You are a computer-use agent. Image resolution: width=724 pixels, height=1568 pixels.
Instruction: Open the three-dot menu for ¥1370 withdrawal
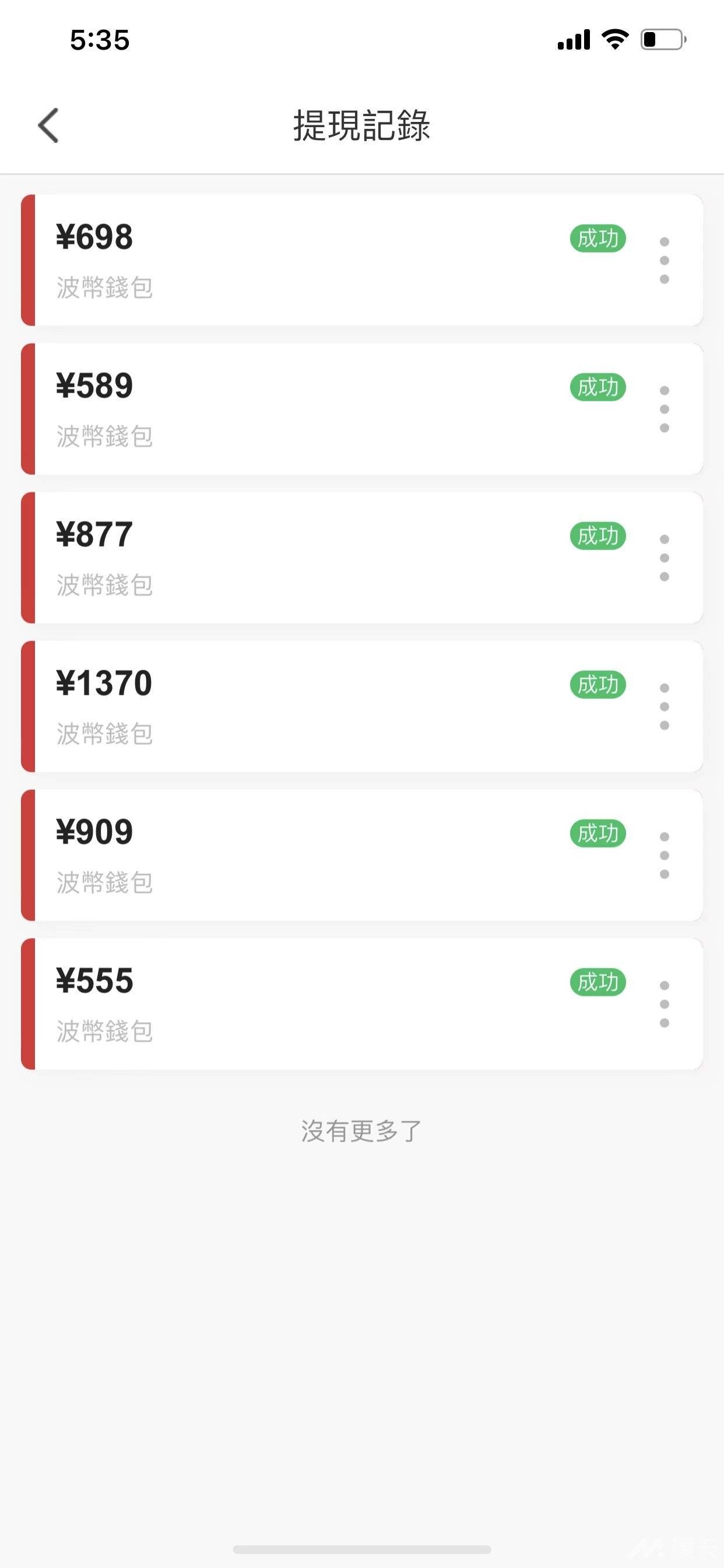[665, 706]
